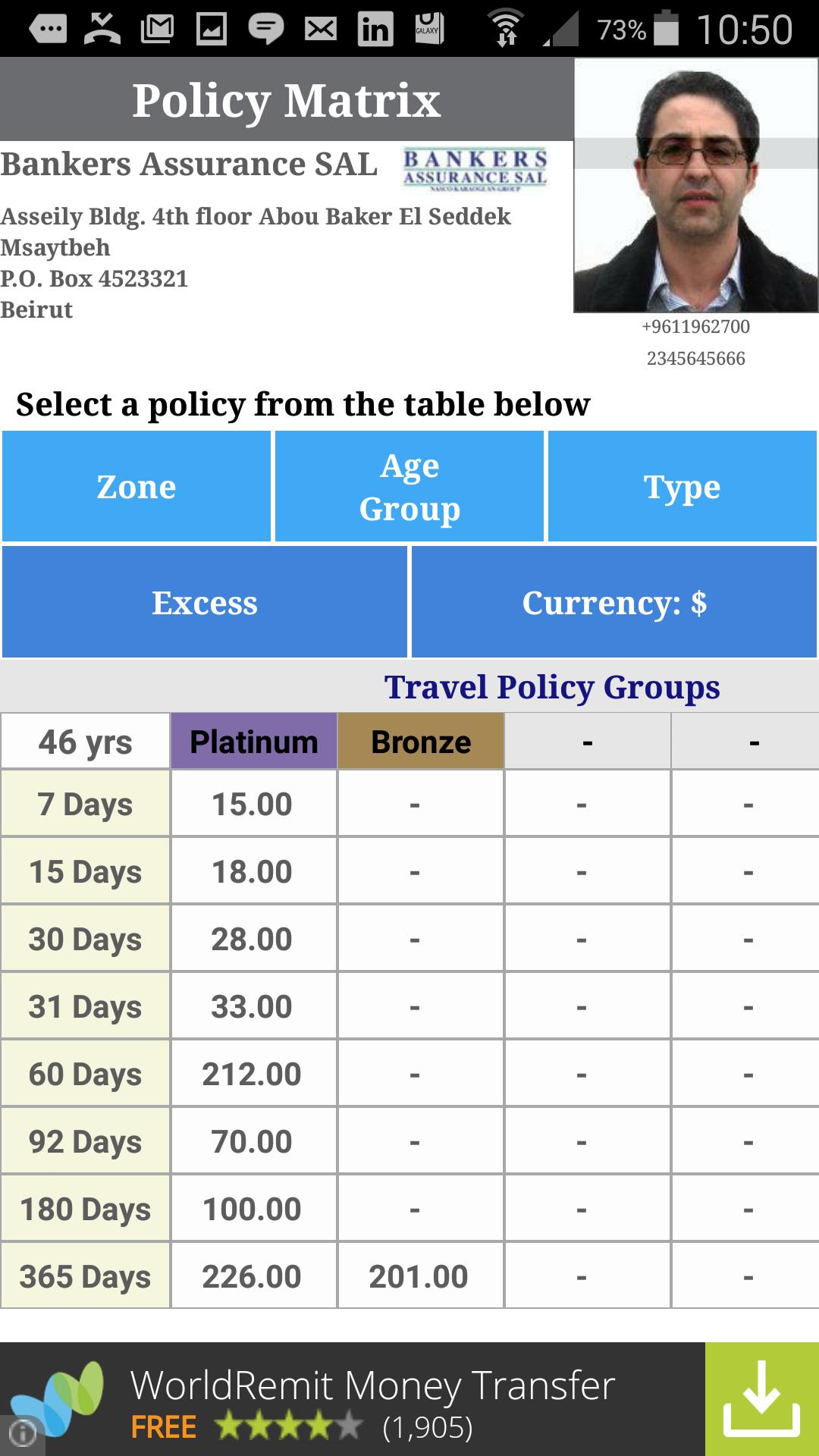Pick the Platinum 180 Days policy at 100.00
819x1456 pixels.
click(x=253, y=1209)
